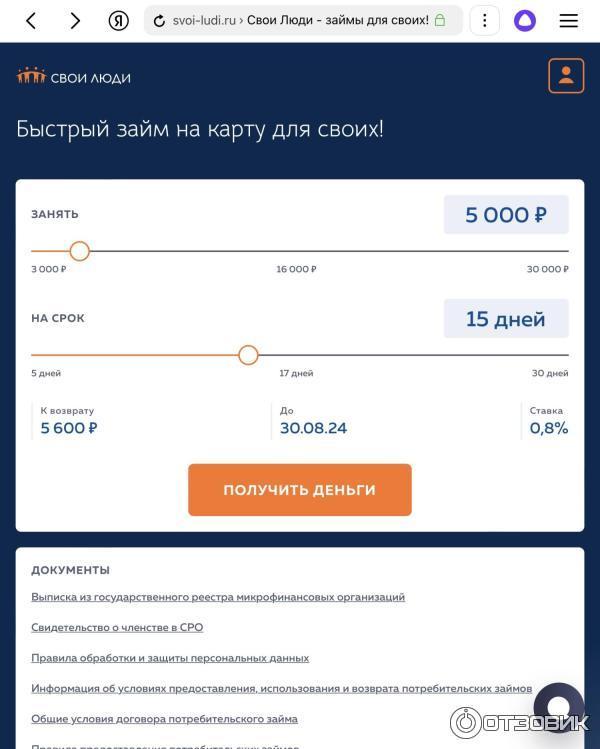Open the Yandex home button
This screenshot has height=749, width=600.
click(x=119, y=21)
